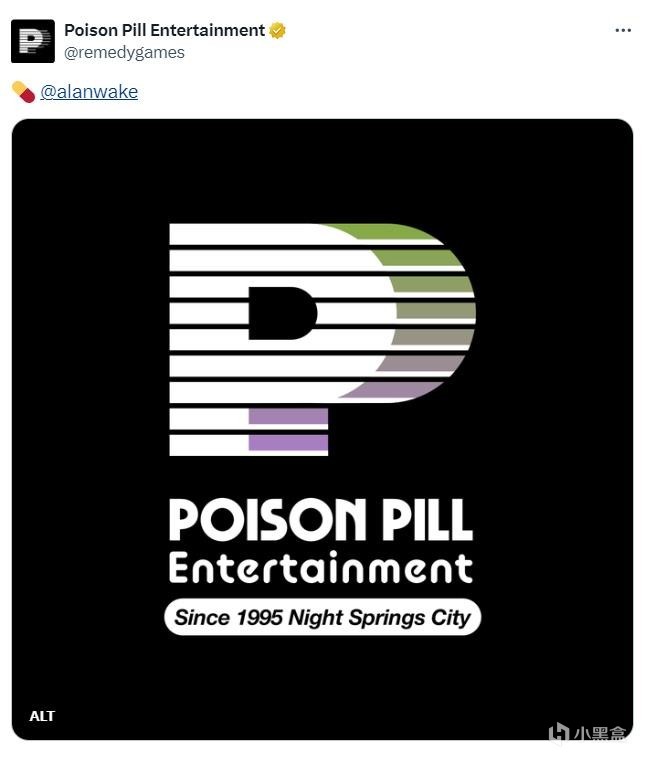Open the Poison Pill logo image

[322, 429]
